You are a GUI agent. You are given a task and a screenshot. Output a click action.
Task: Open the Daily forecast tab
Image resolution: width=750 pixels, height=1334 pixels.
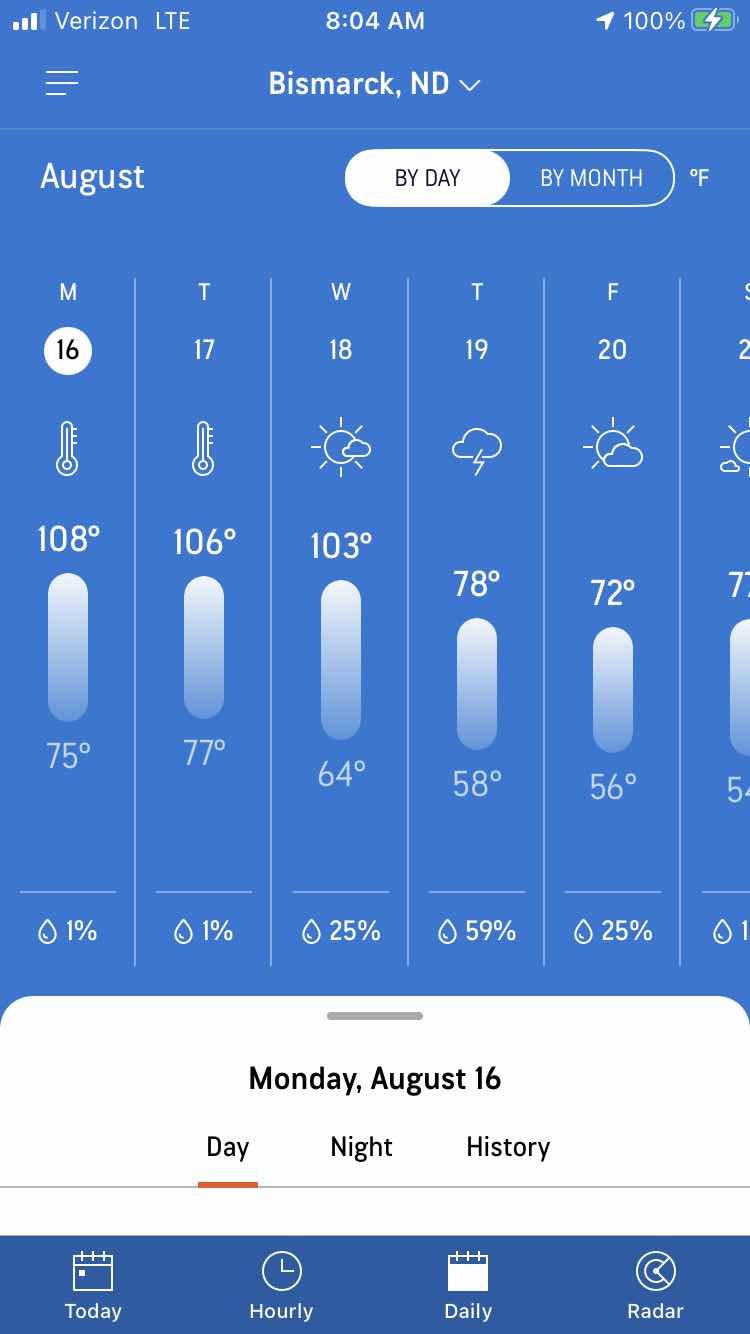pos(468,1285)
